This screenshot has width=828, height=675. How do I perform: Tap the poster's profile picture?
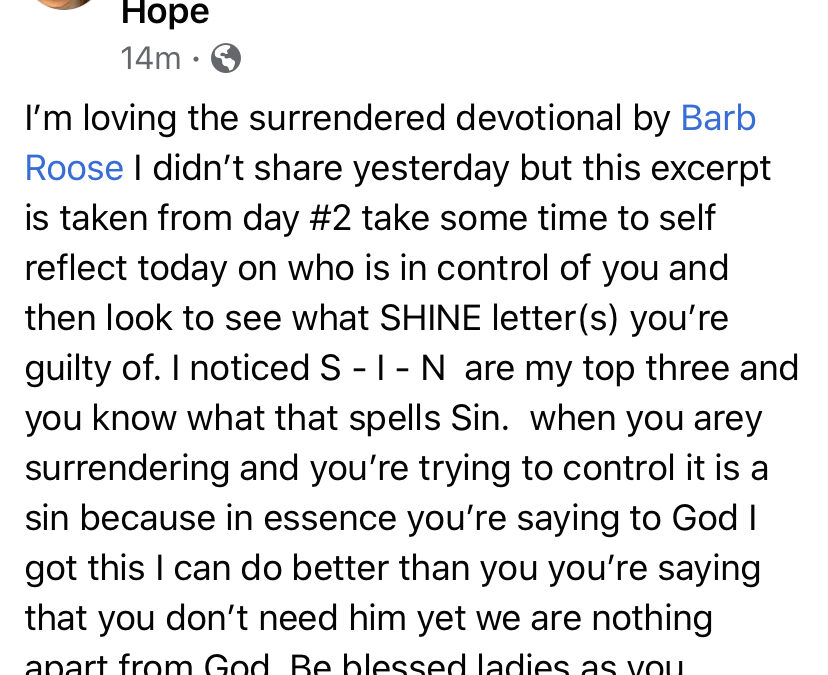click(62, 5)
